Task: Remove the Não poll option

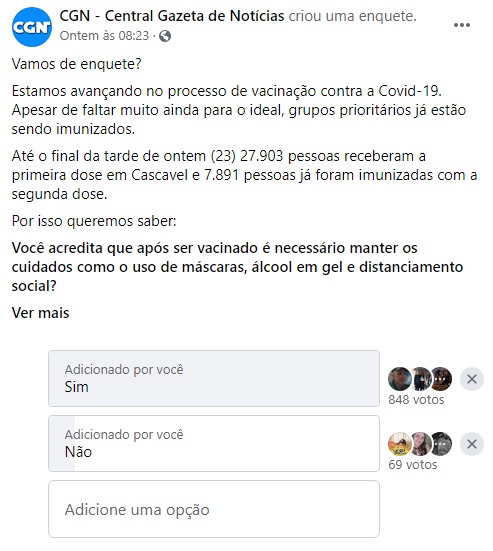Action: click(472, 444)
